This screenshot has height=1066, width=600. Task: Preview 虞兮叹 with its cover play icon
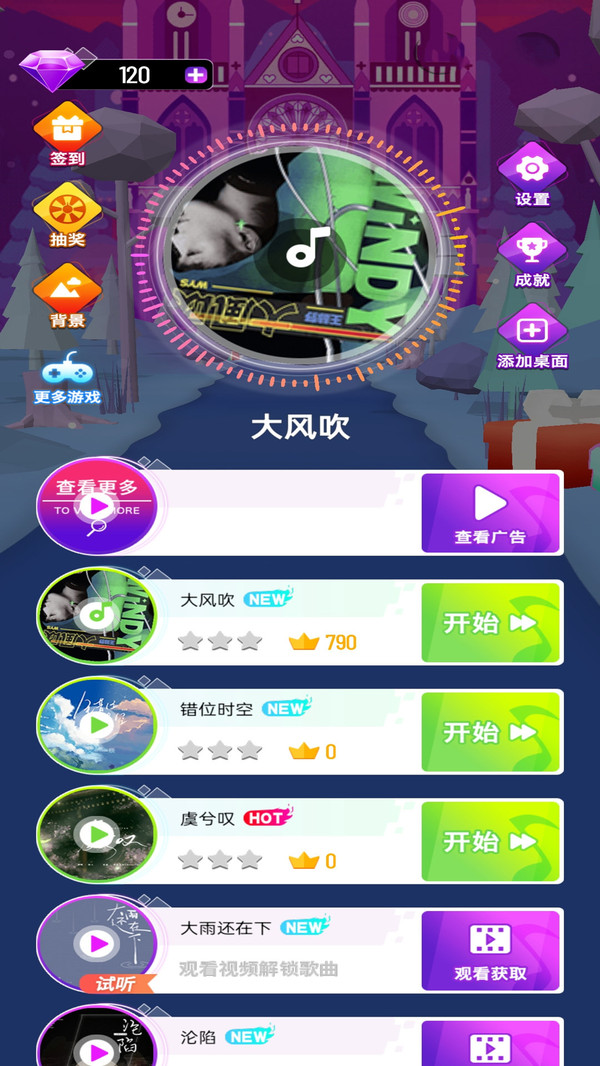click(98, 833)
